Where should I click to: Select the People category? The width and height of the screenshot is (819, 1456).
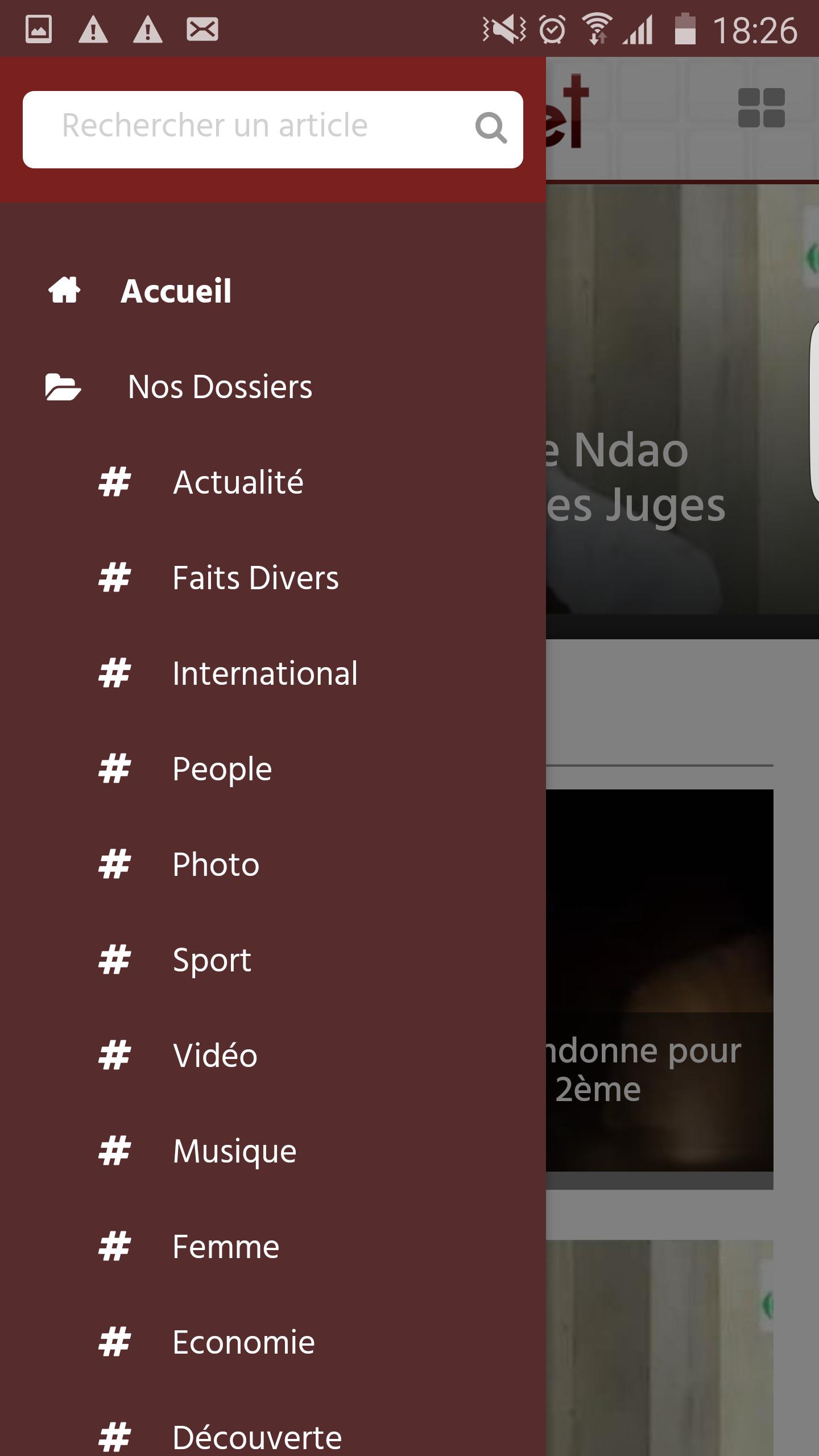point(221,769)
